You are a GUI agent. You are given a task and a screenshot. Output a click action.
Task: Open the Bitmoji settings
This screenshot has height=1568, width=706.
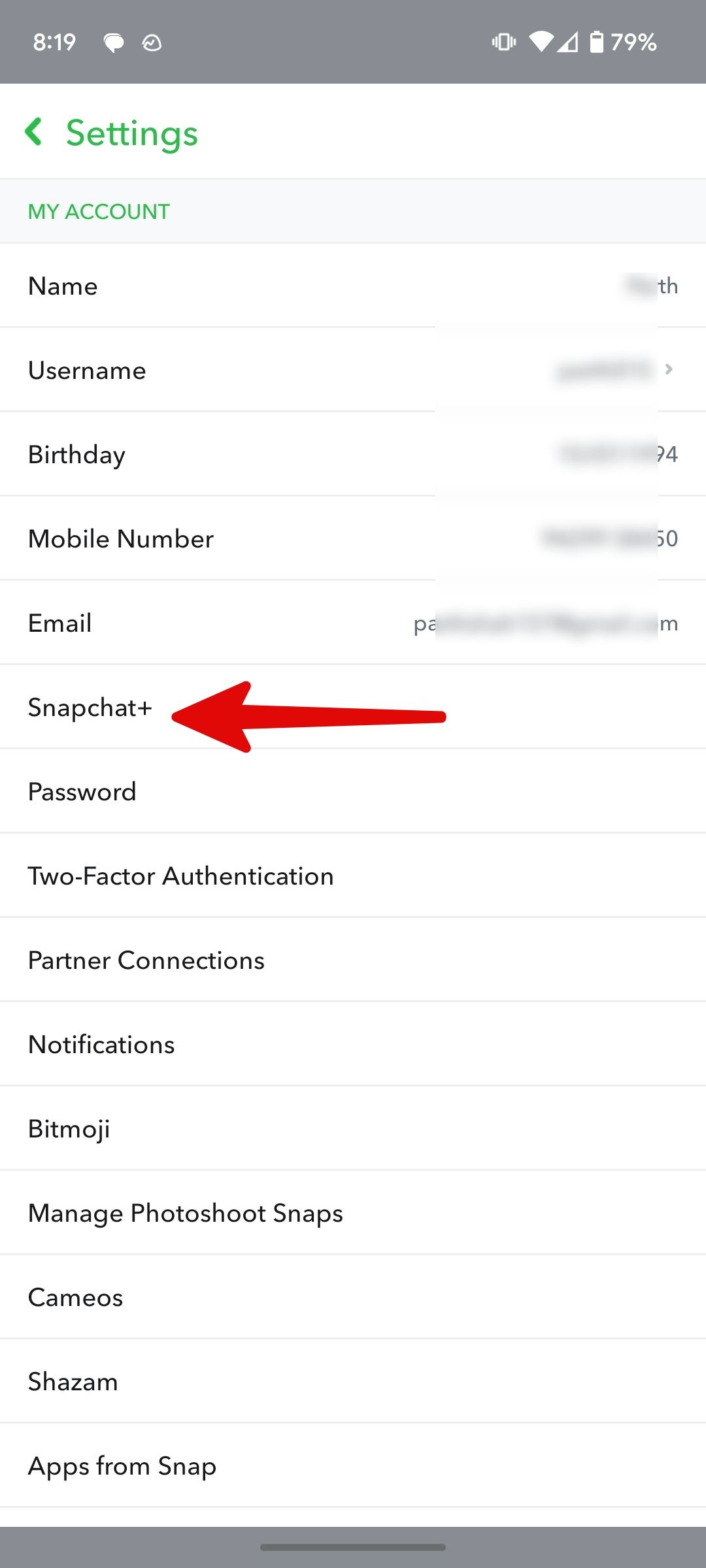click(x=68, y=1128)
